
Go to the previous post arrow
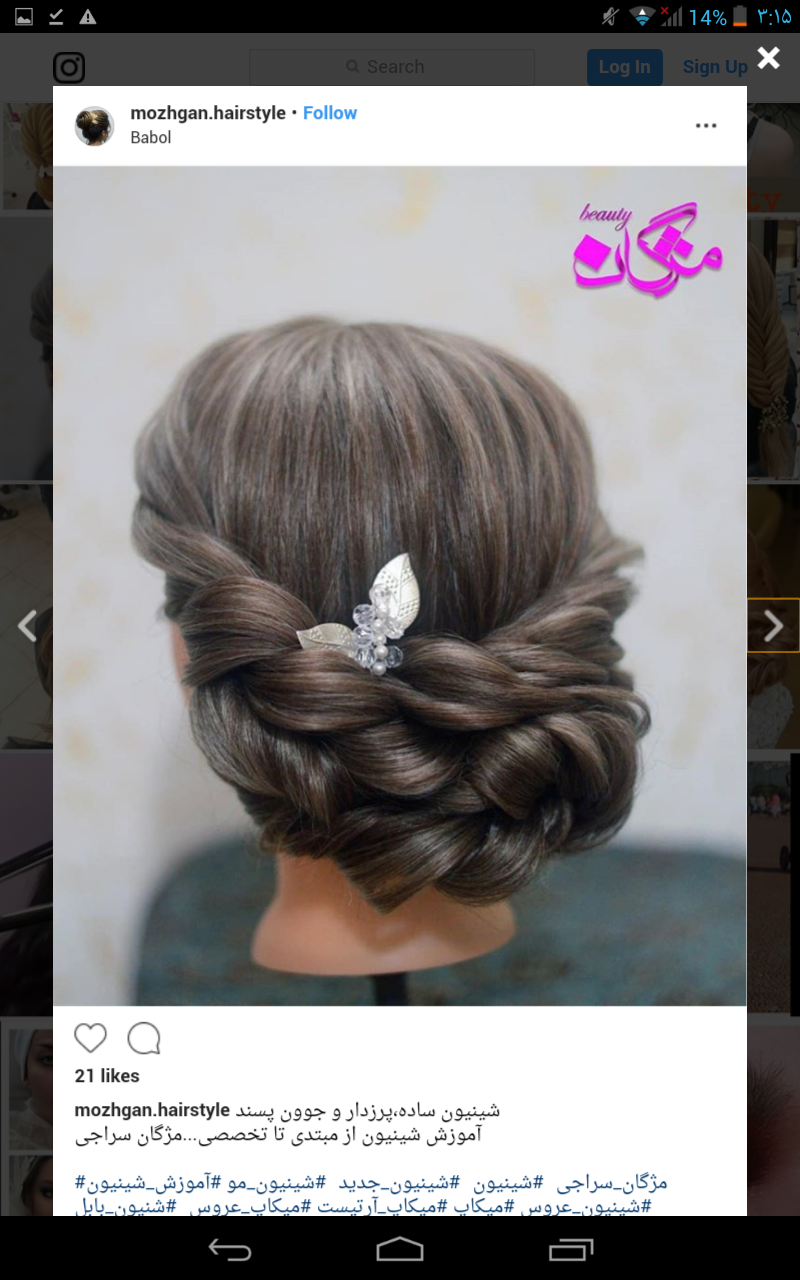click(27, 626)
